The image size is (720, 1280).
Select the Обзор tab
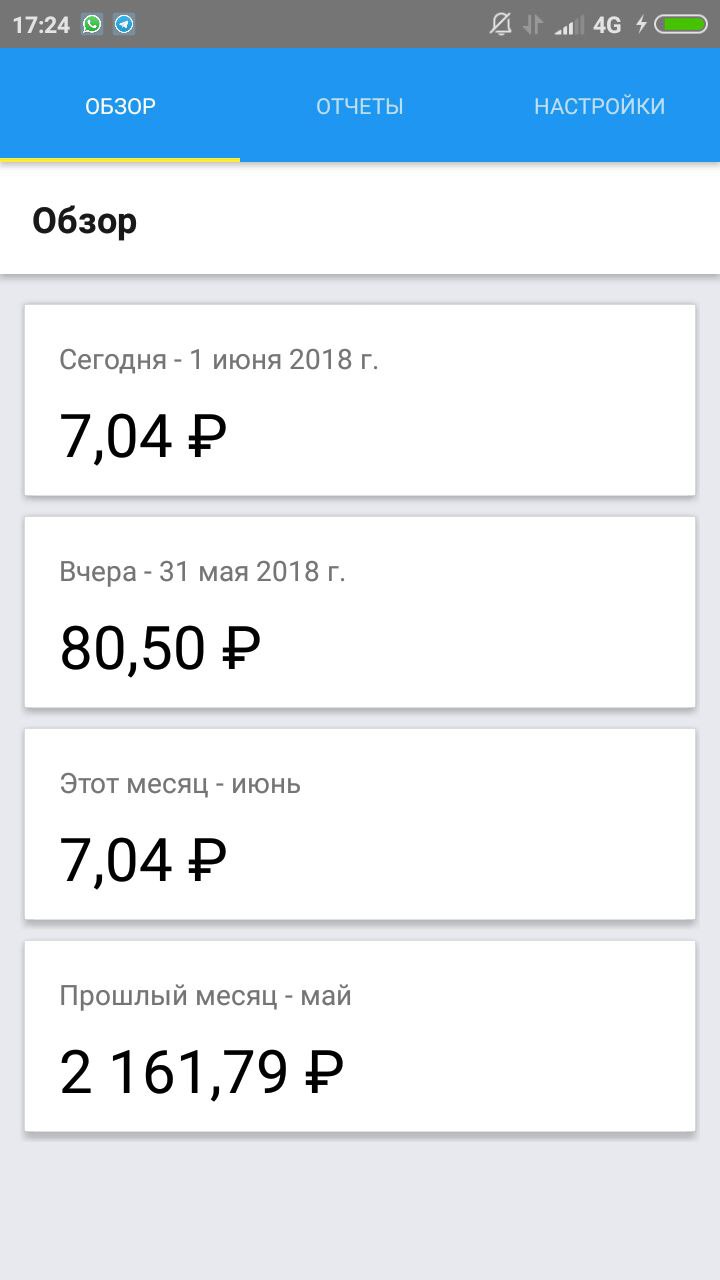[120, 106]
